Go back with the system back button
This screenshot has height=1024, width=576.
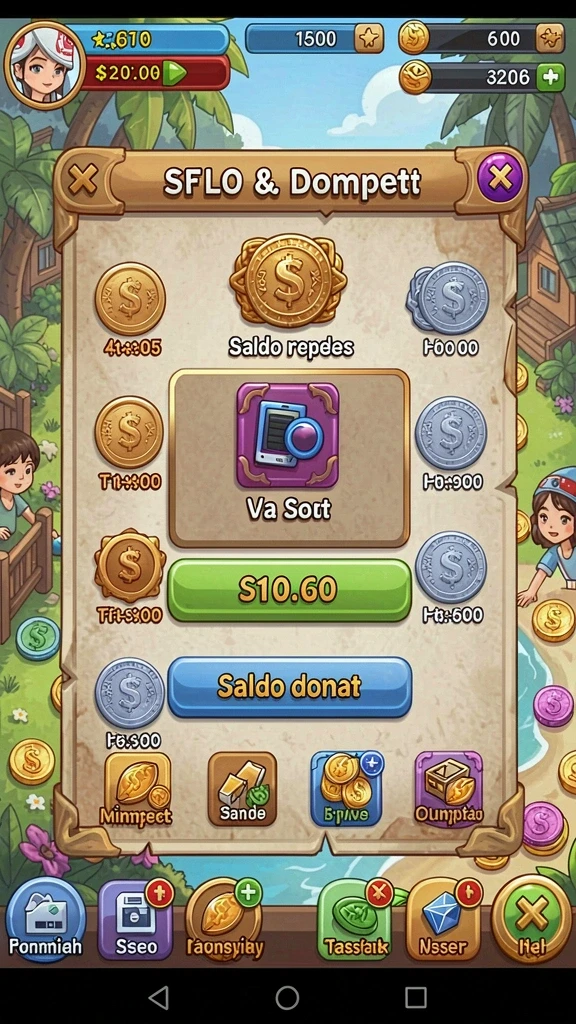point(159,997)
